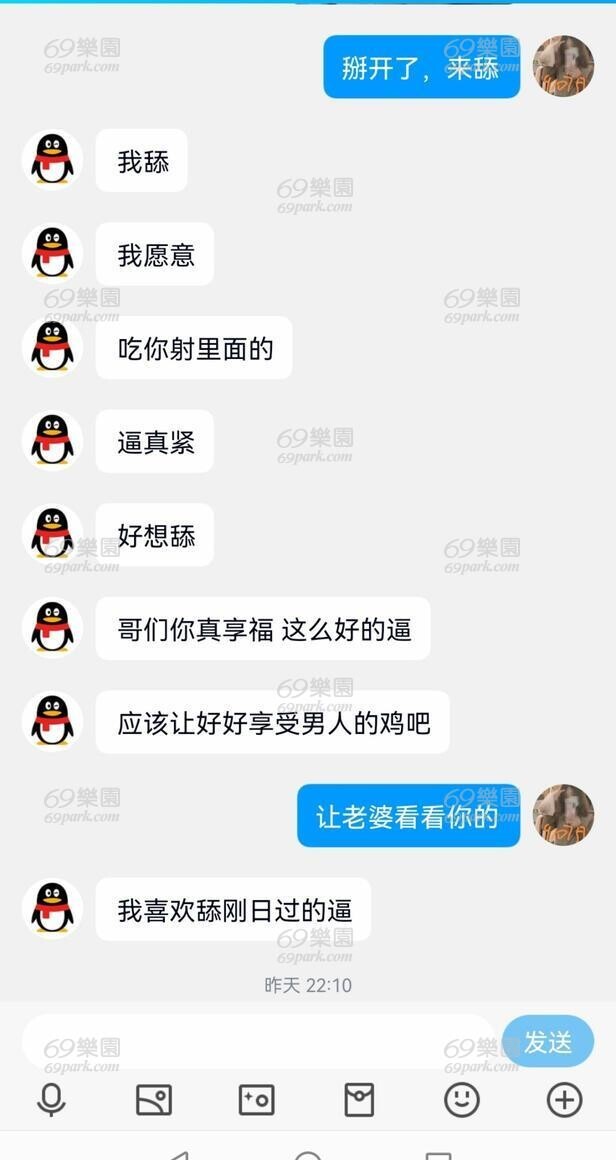Screen dimensions: 616x1160
Task: Open the emoji smiley panel
Action: 462,1100
